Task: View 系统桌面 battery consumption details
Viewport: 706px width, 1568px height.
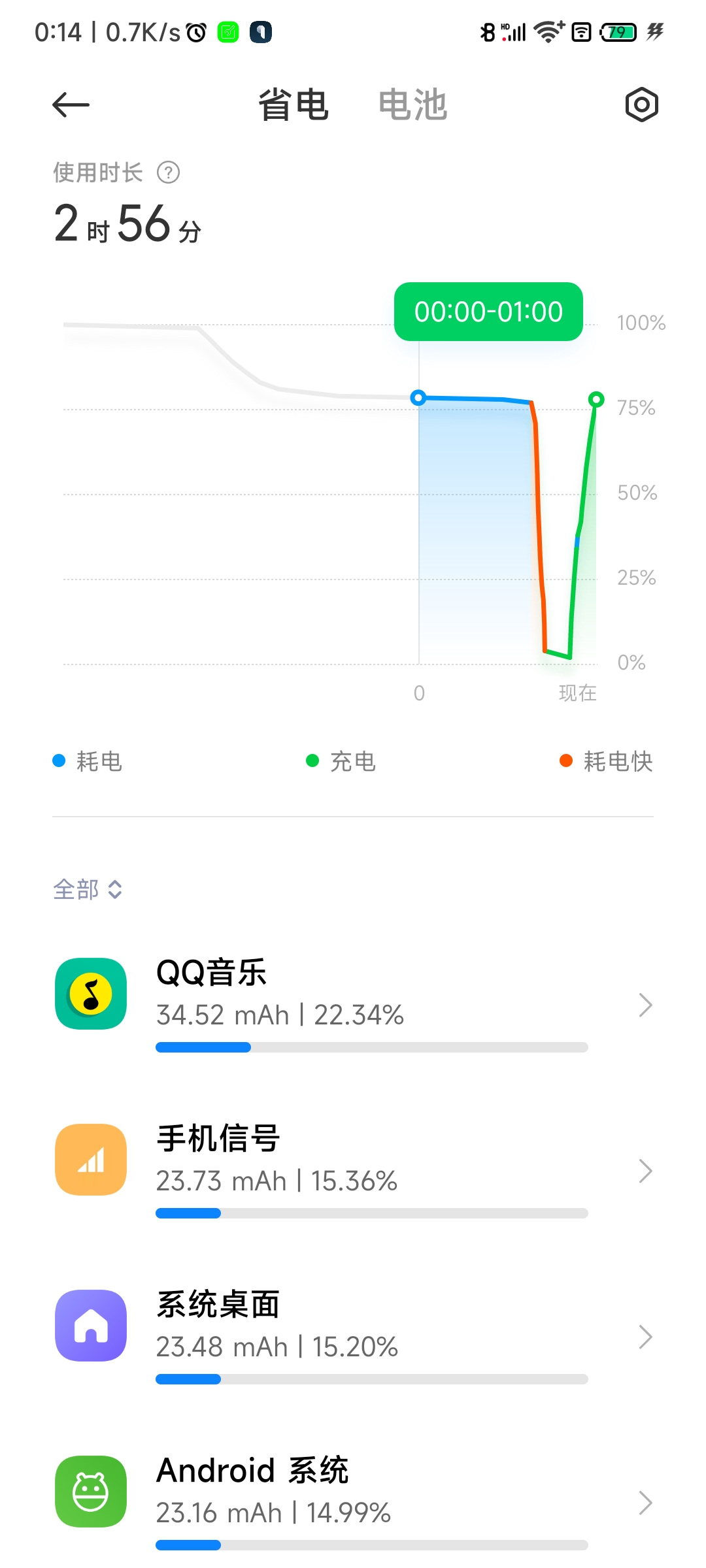Action: pos(353,1337)
